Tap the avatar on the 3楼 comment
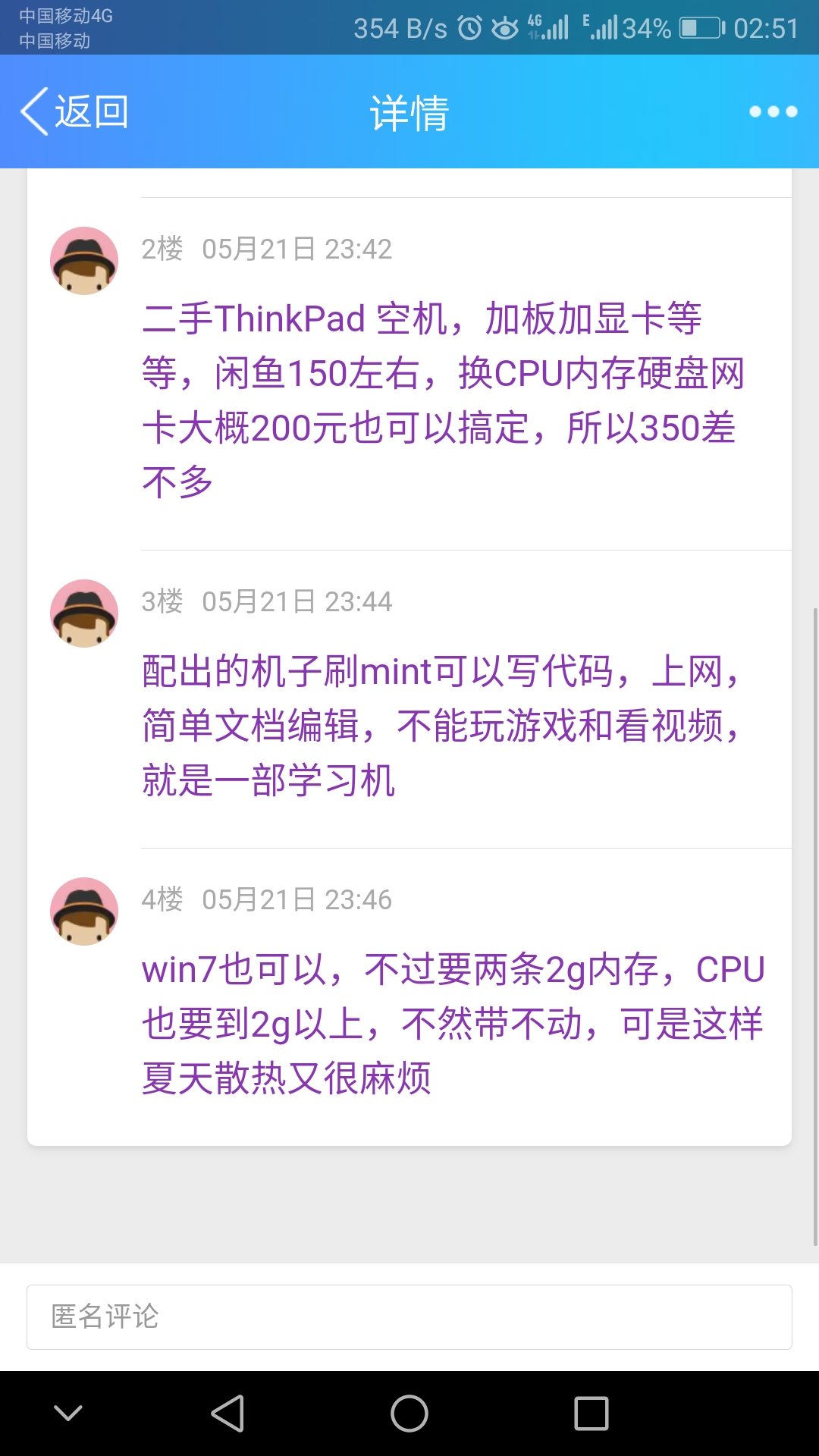This screenshot has height=1456, width=819. click(x=84, y=613)
